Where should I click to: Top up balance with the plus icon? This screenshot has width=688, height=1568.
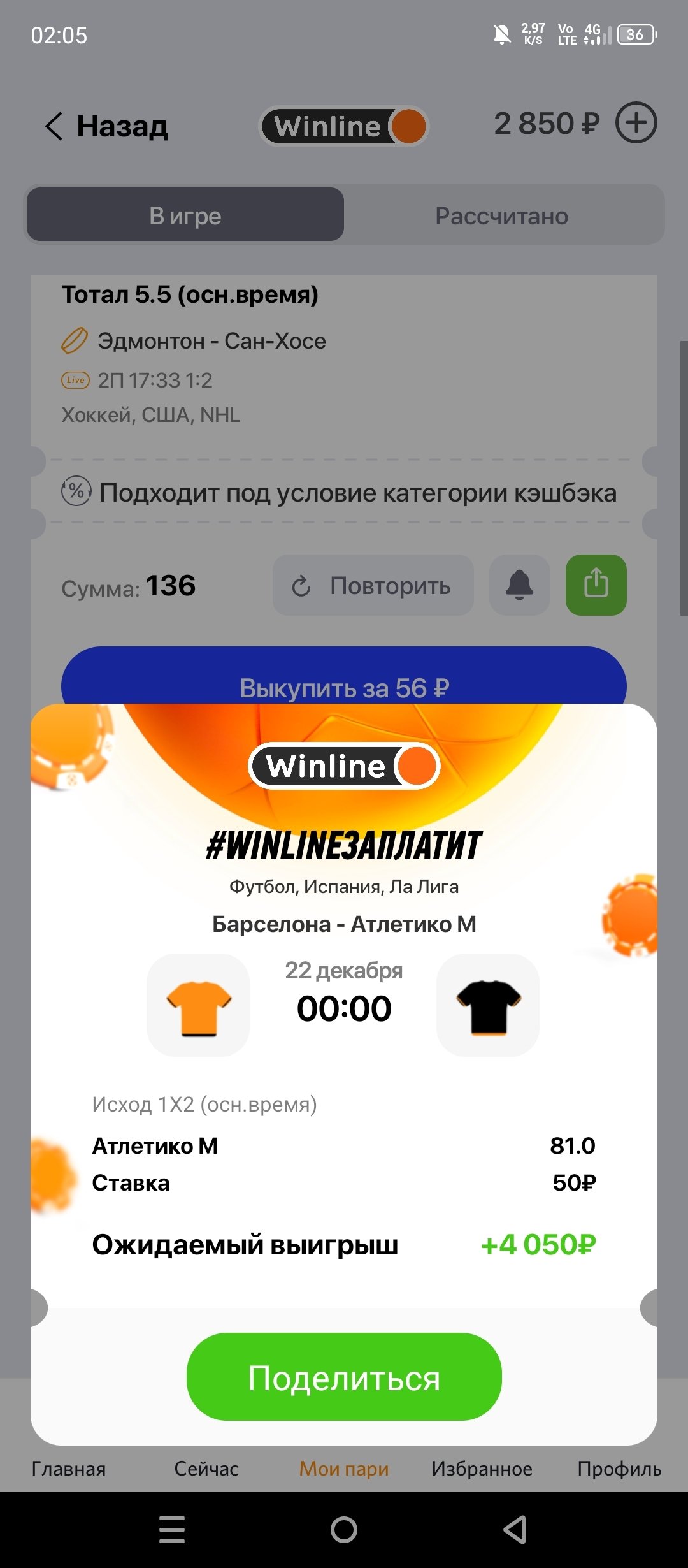(636, 122)
